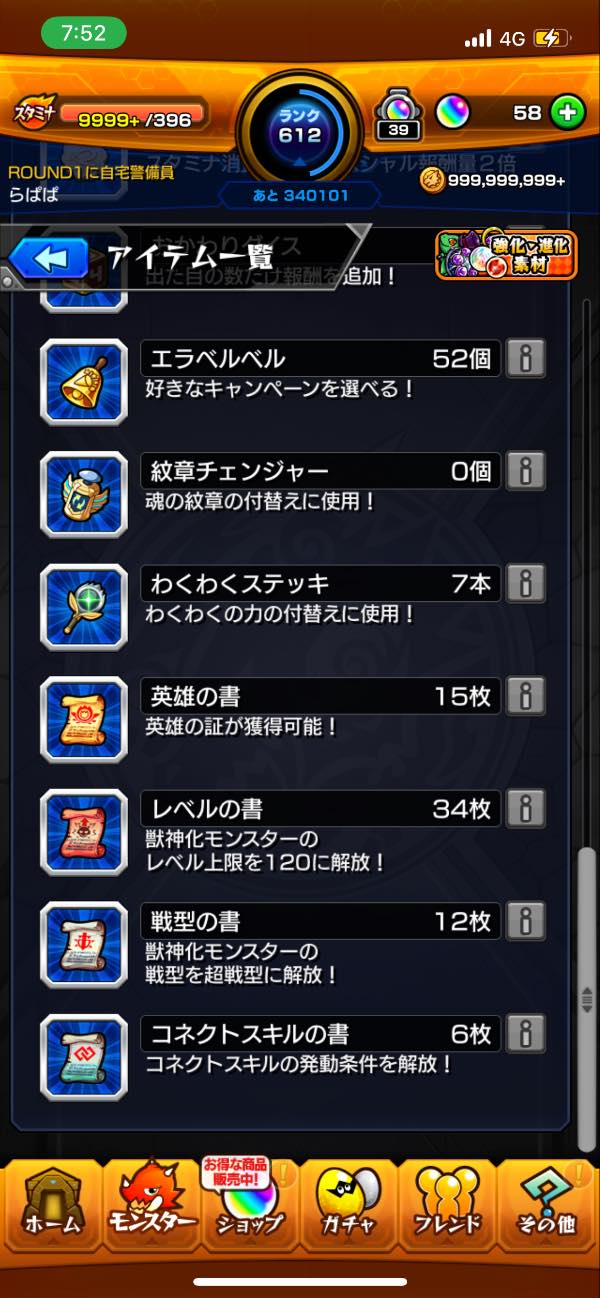Show info for 英雄の書
The image size is (600, 1298).
526,695
